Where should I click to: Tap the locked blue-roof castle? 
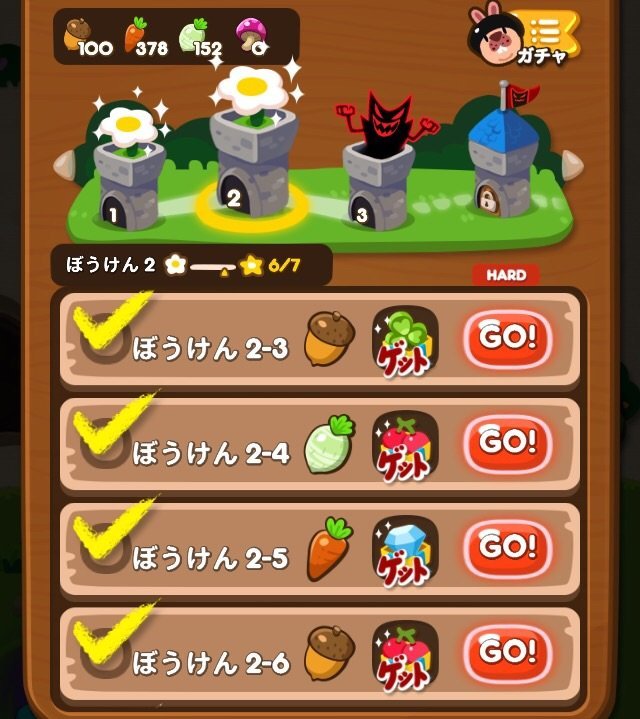[x=502, y=170]
